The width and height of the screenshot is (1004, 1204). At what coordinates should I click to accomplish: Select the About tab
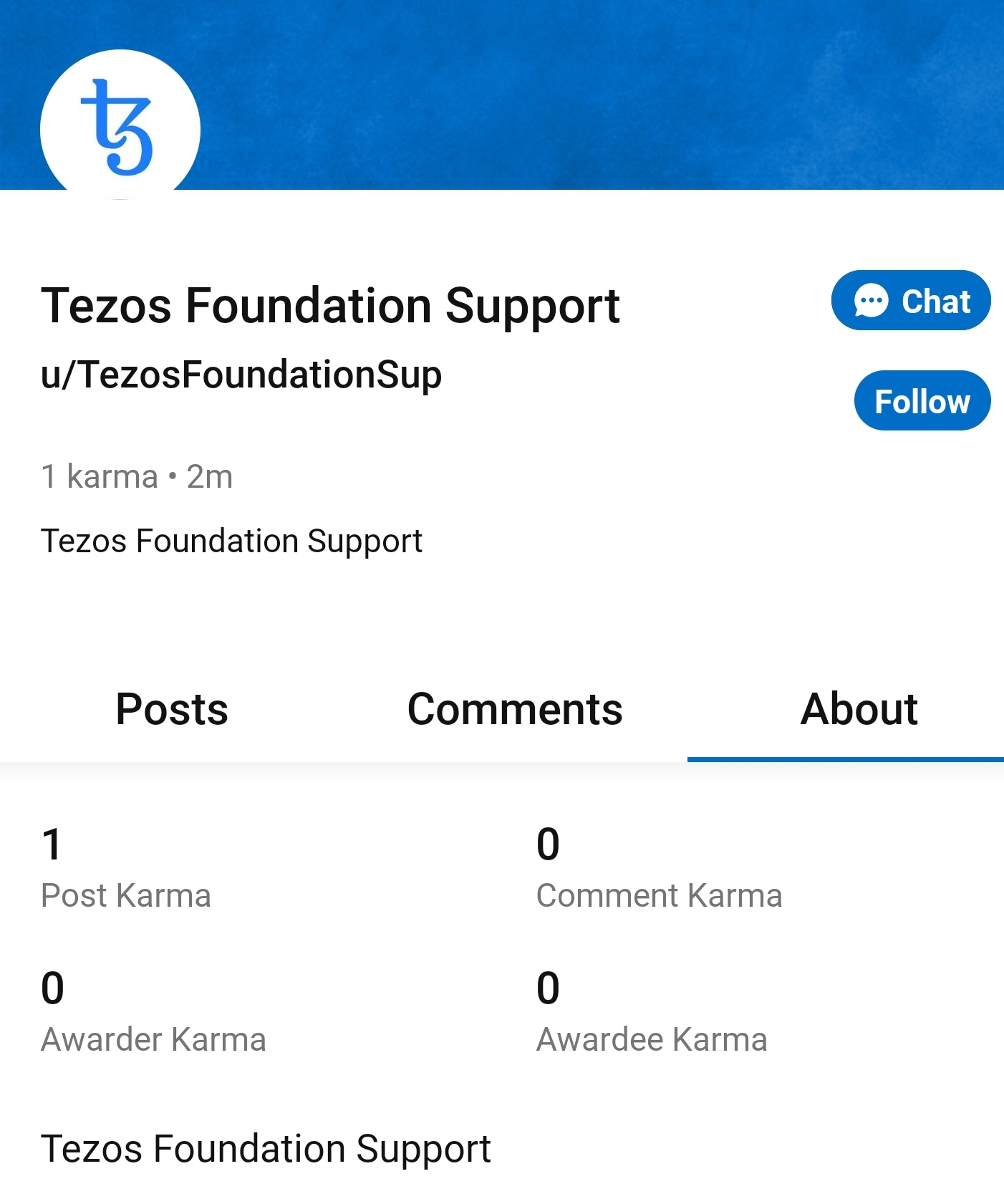tap(859, 710)
